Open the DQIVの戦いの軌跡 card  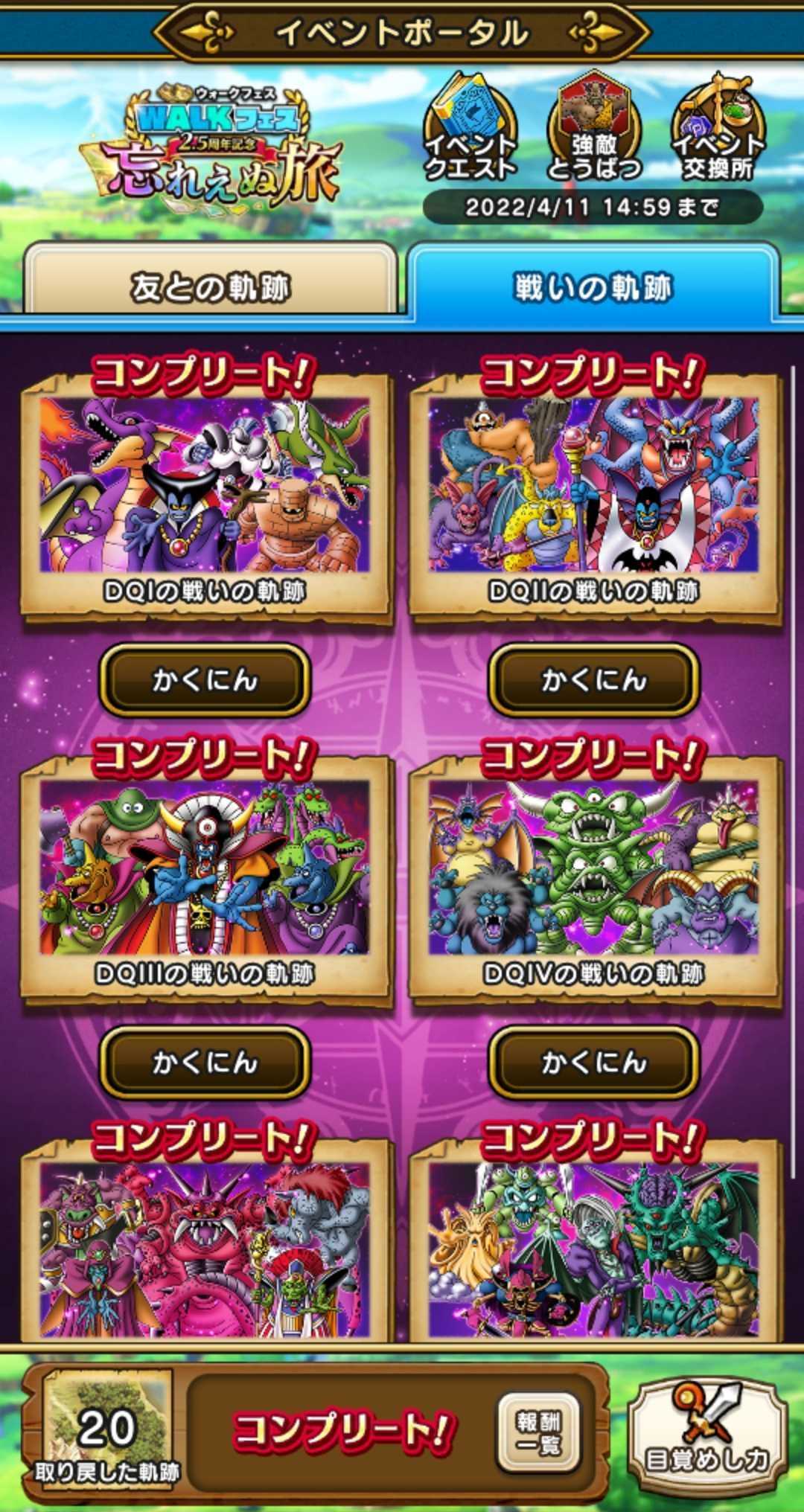[x=594, y=878]
